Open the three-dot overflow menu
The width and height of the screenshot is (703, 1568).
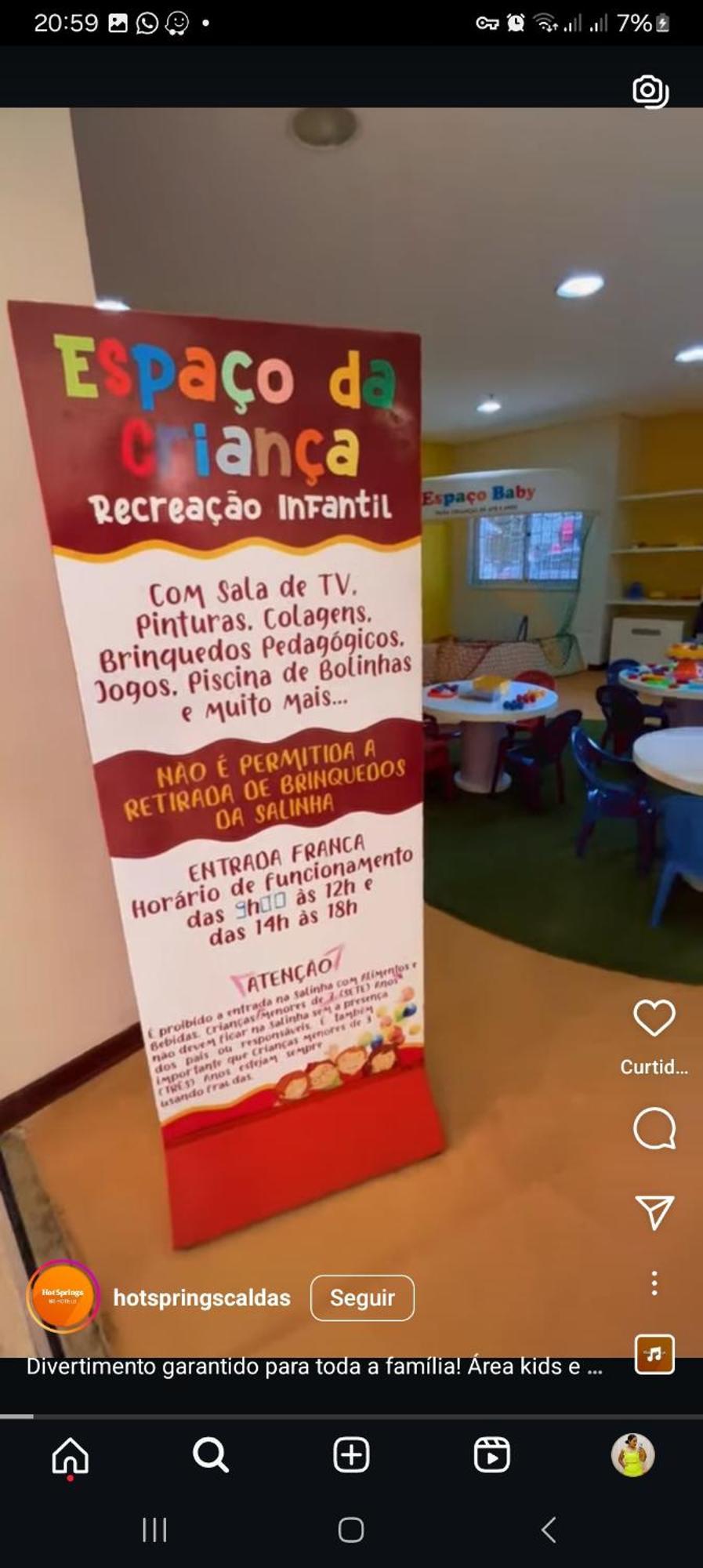(654, 1283)
